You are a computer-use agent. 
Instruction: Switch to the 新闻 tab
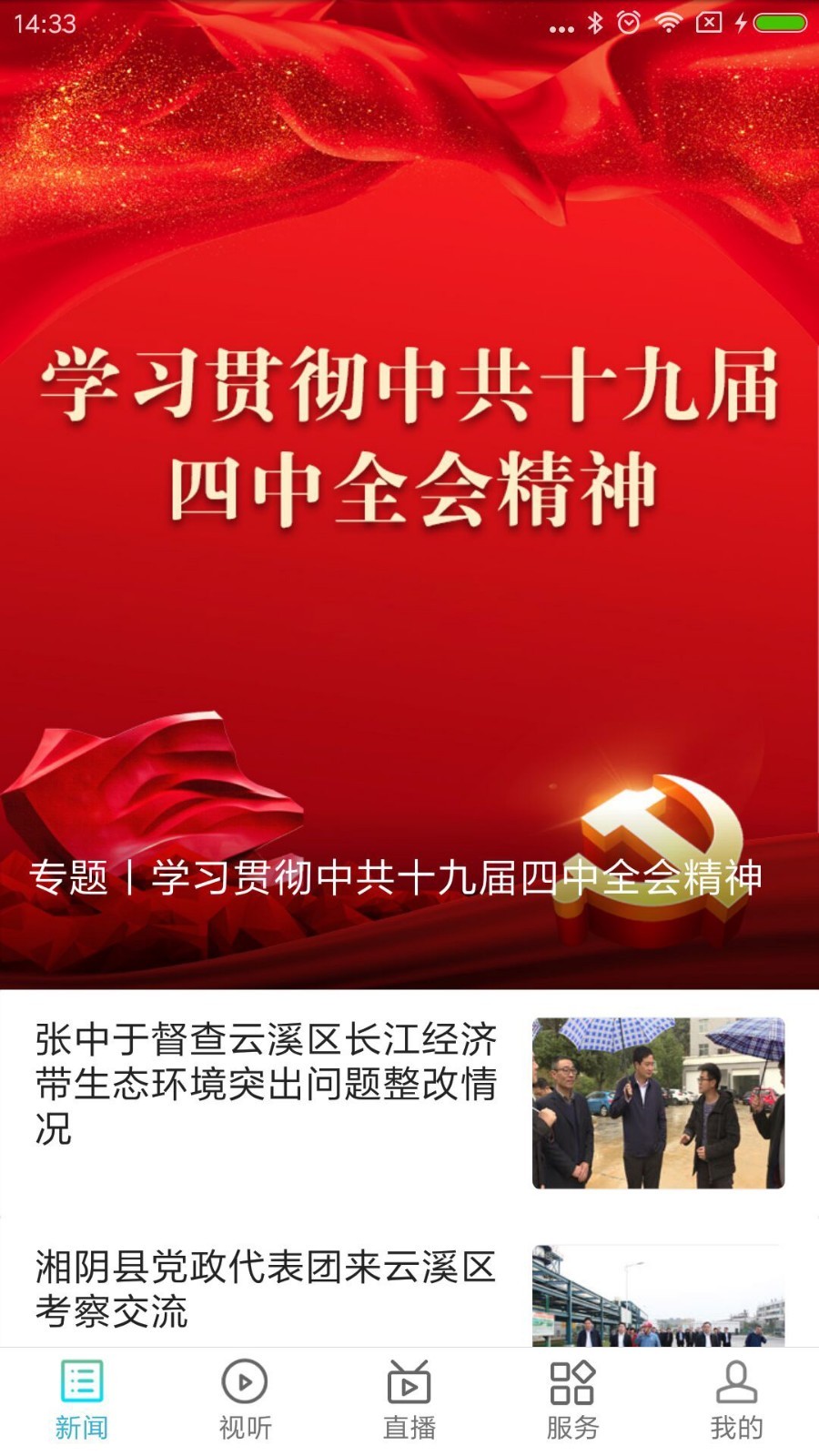coord(82,1401)
